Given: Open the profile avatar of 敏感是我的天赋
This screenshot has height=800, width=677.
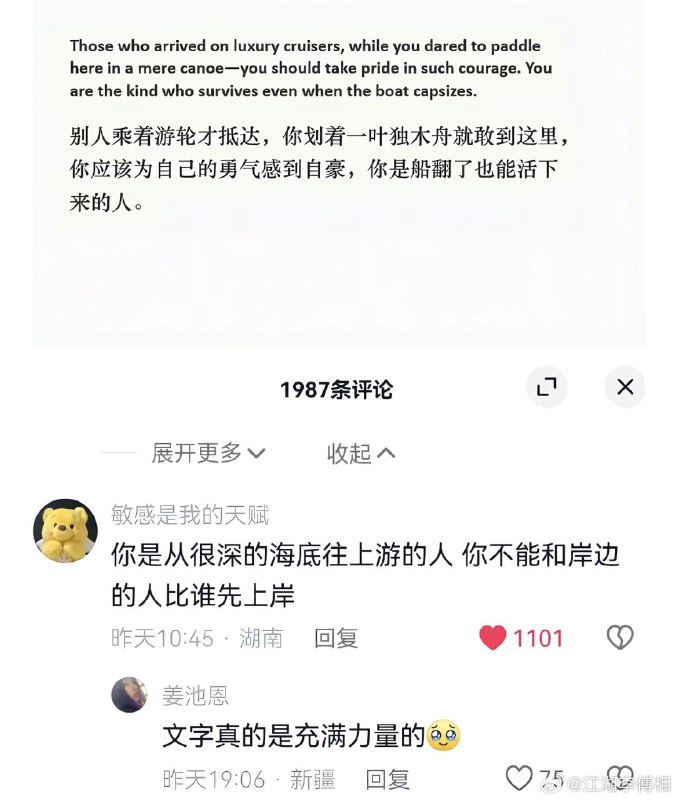Looking at the screenshot, I should click(x=65, y=530).
